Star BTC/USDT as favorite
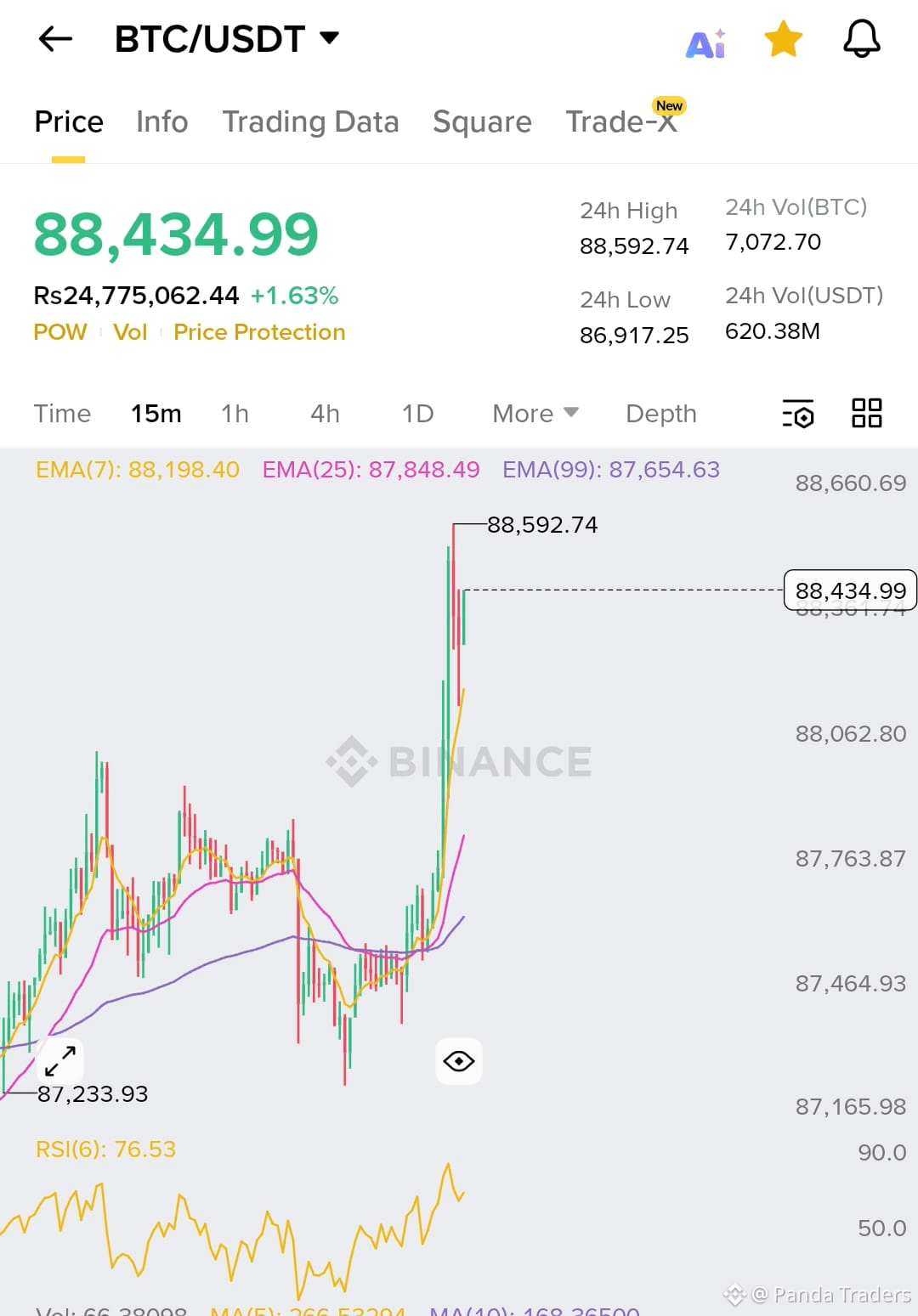The image size is (918, 1316). tap(782, 38)
